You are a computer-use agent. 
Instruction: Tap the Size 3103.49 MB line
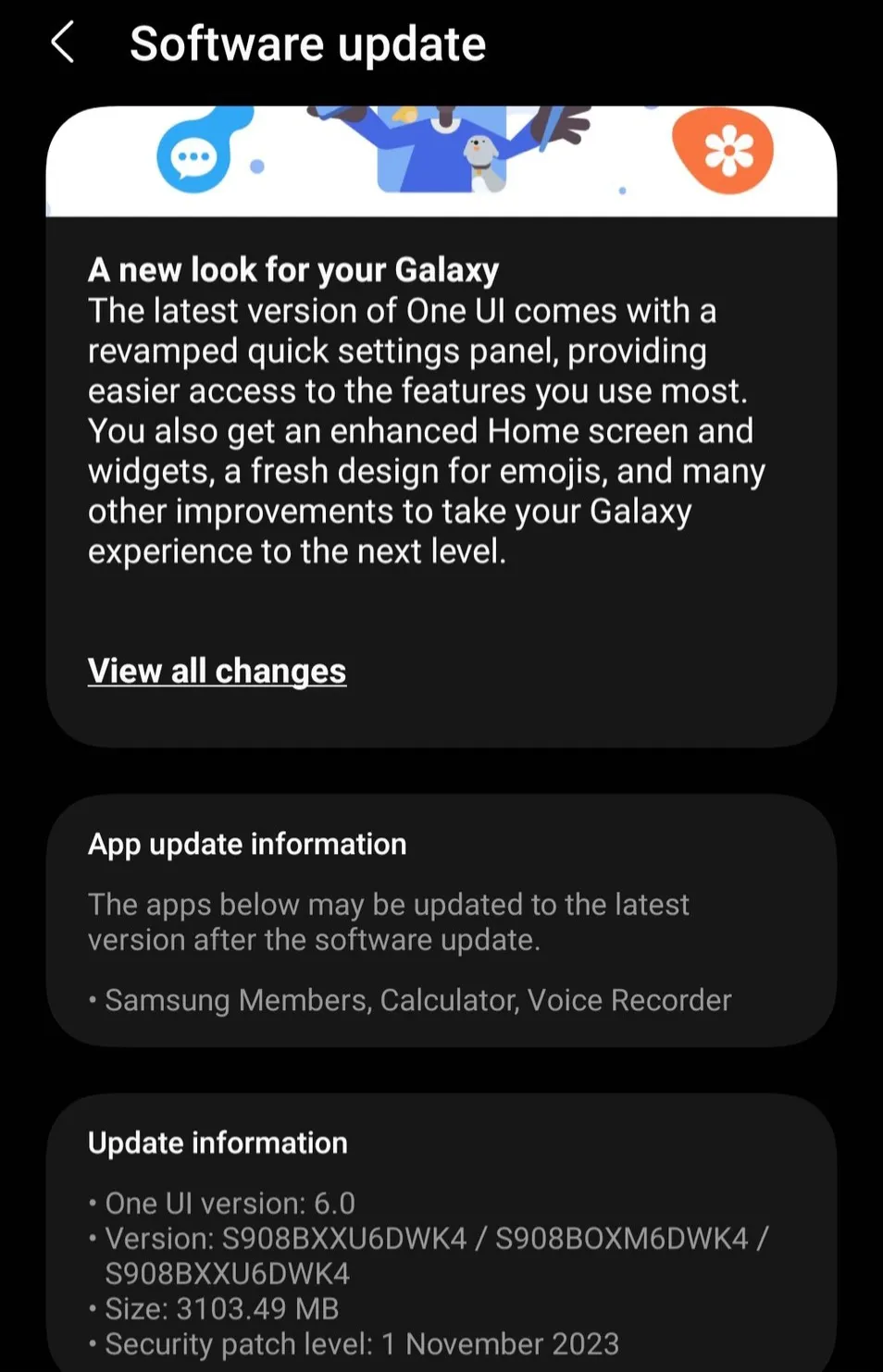pos(213,1308)
